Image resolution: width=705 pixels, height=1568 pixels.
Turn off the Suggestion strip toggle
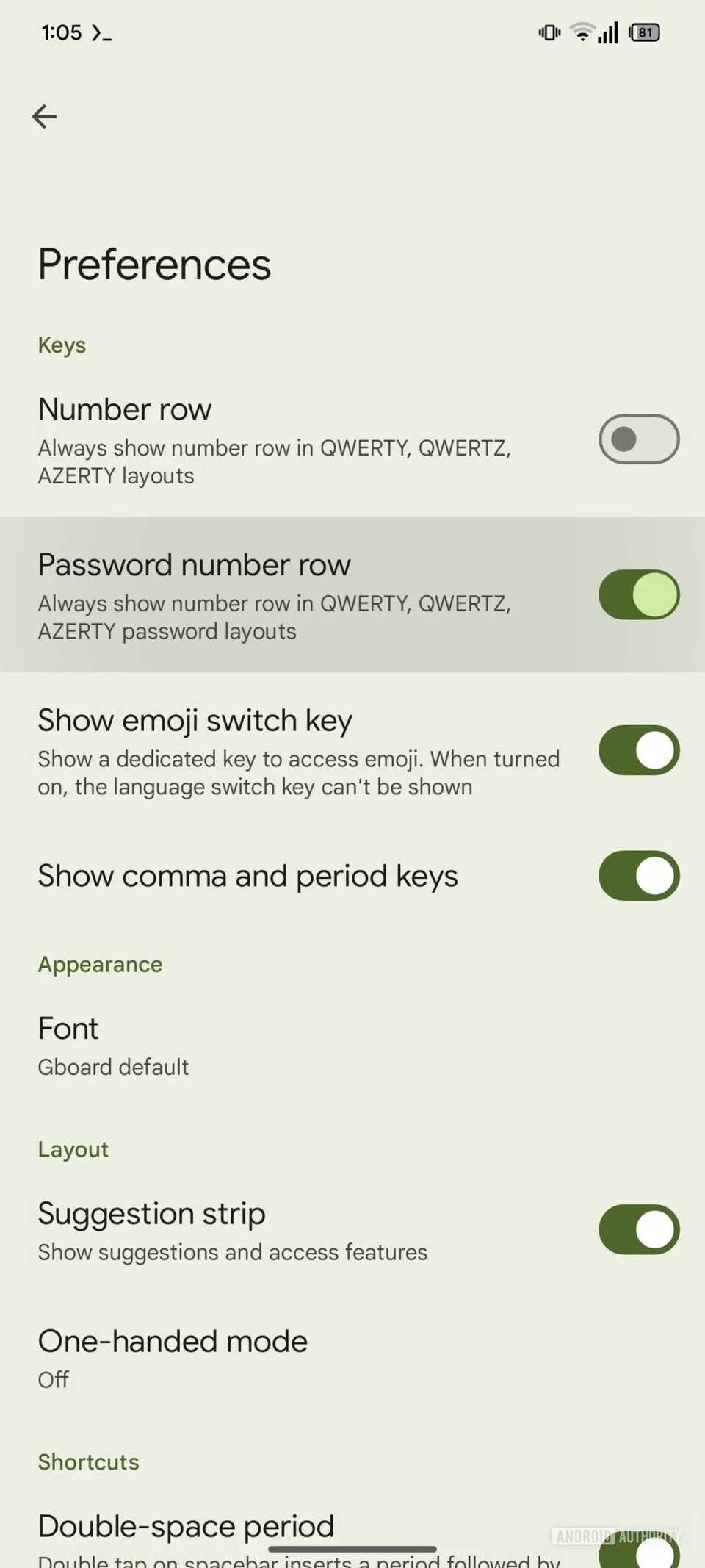tap(638, 1229)
